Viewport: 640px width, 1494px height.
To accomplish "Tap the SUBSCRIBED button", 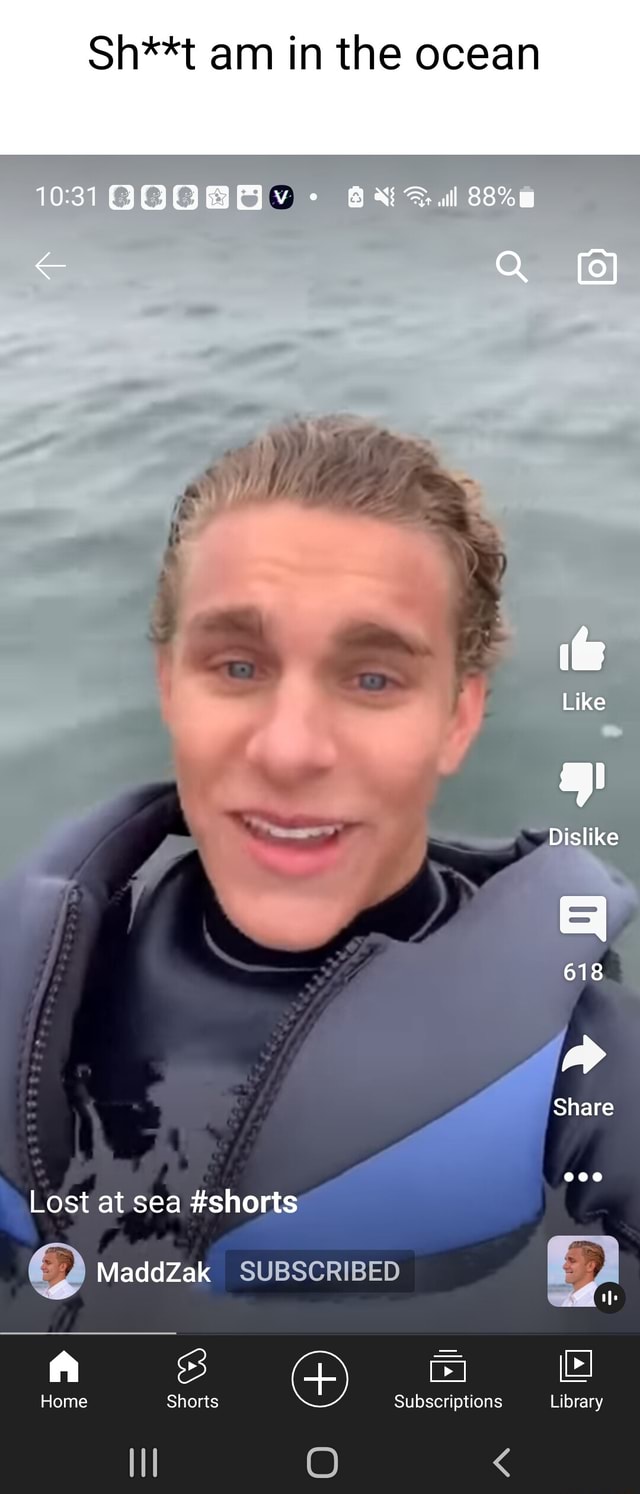I will tap(319, 1271).
